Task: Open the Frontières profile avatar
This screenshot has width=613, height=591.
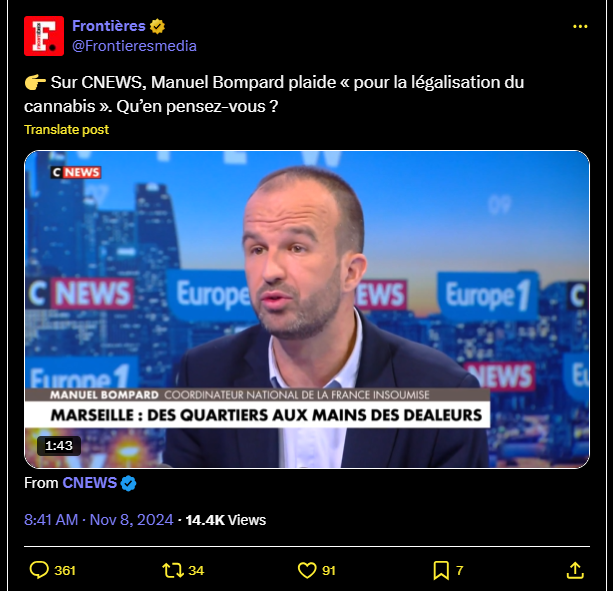Action: tap(44, 36)
